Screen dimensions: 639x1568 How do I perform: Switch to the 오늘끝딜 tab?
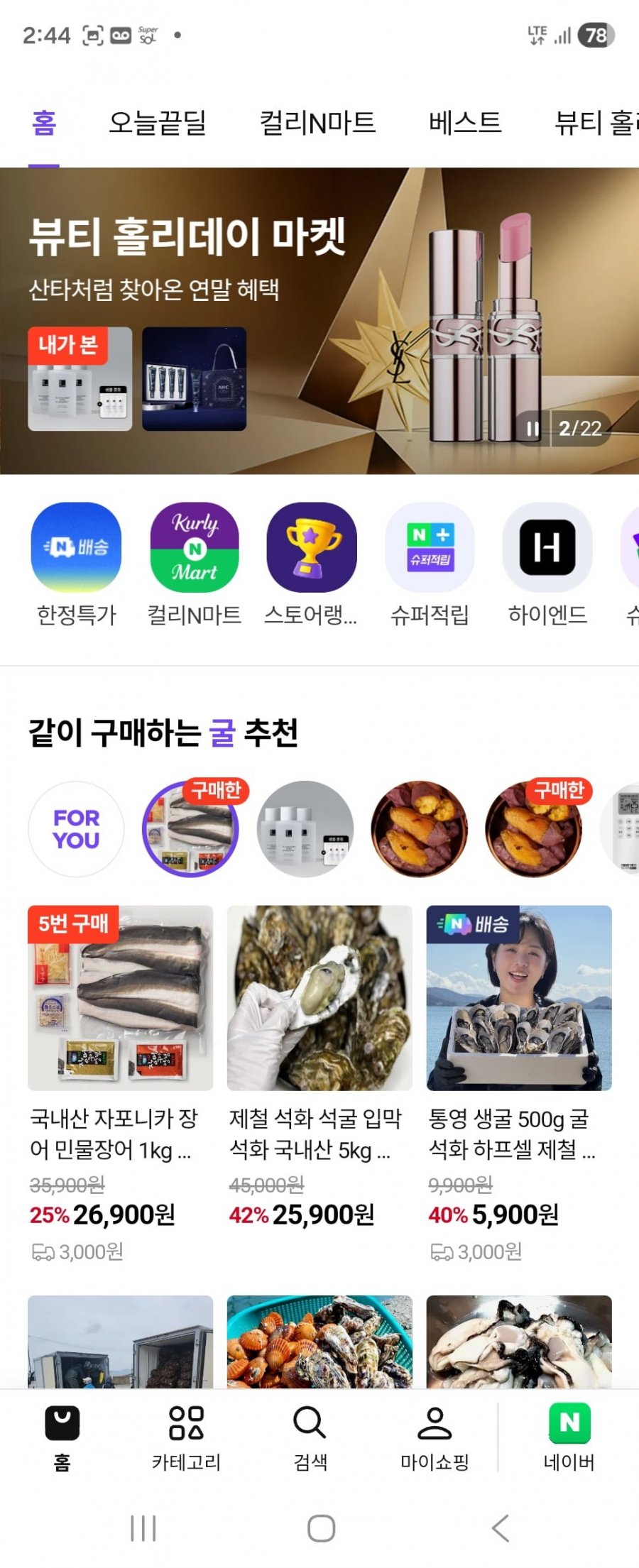coord(157,123)
